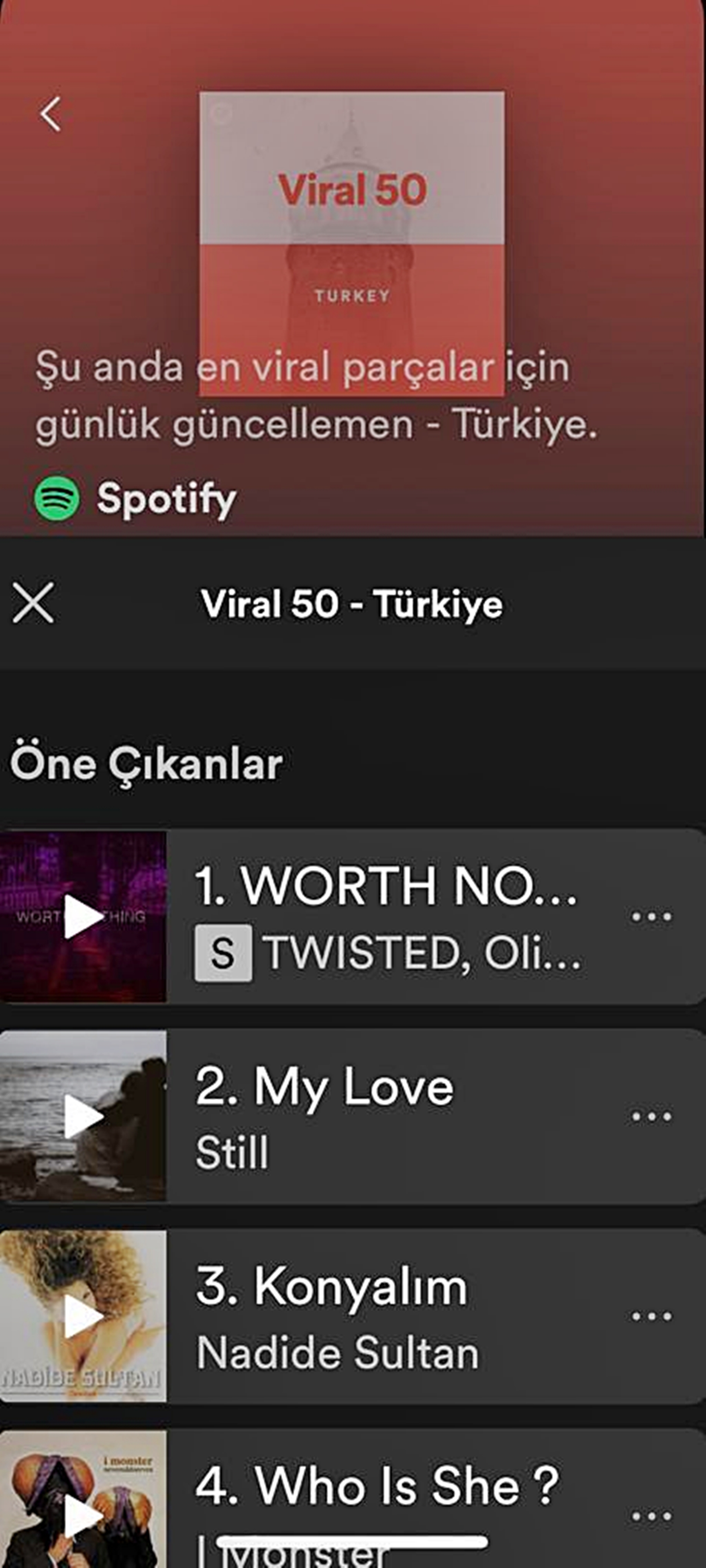Play Konyalım track preview
706x1568 pixels.
point(82,1316)
